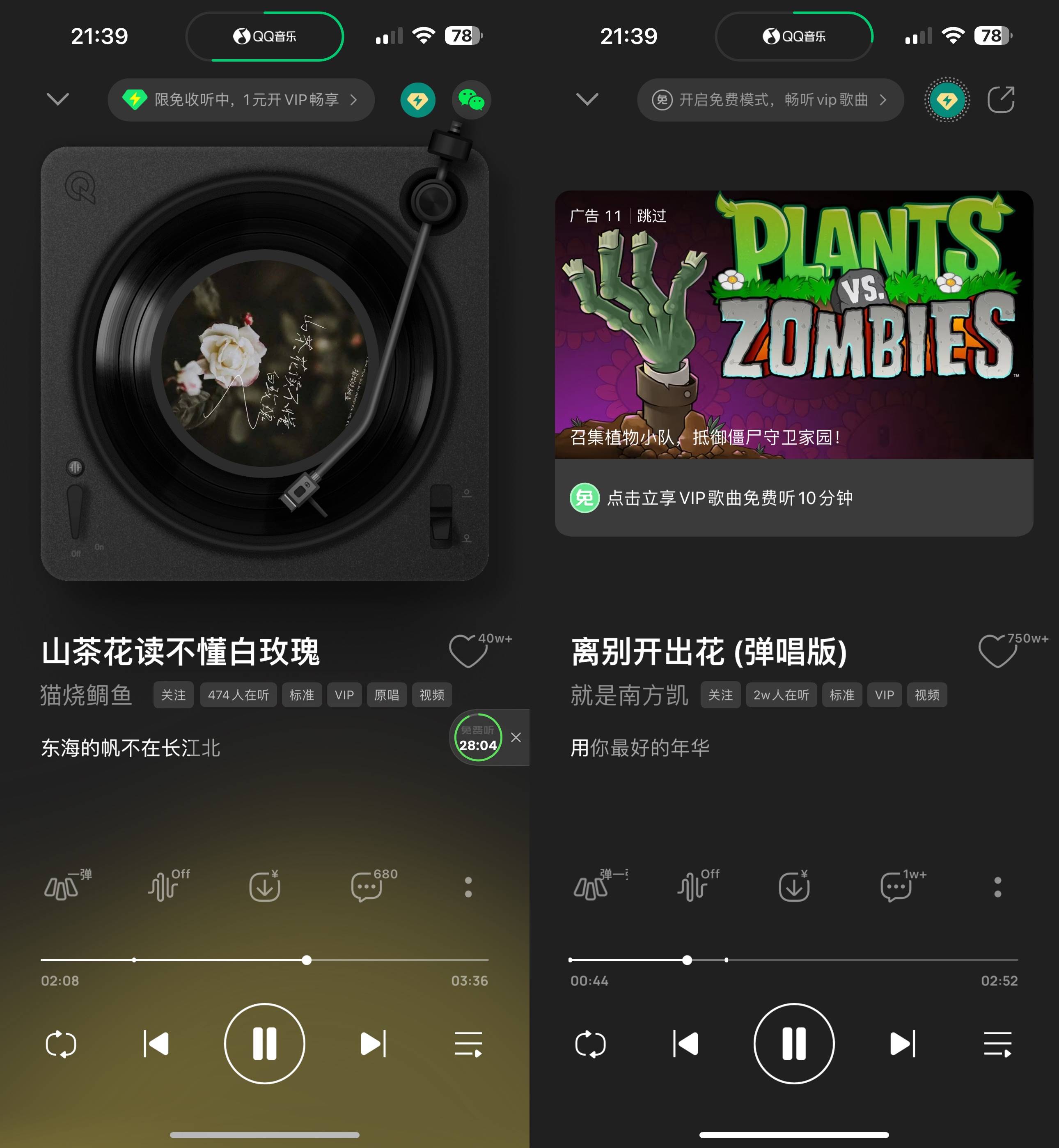Expand the 1元开VIP畅享 promo banner
The image size is (1059, 1148).
tap(241, 100)
